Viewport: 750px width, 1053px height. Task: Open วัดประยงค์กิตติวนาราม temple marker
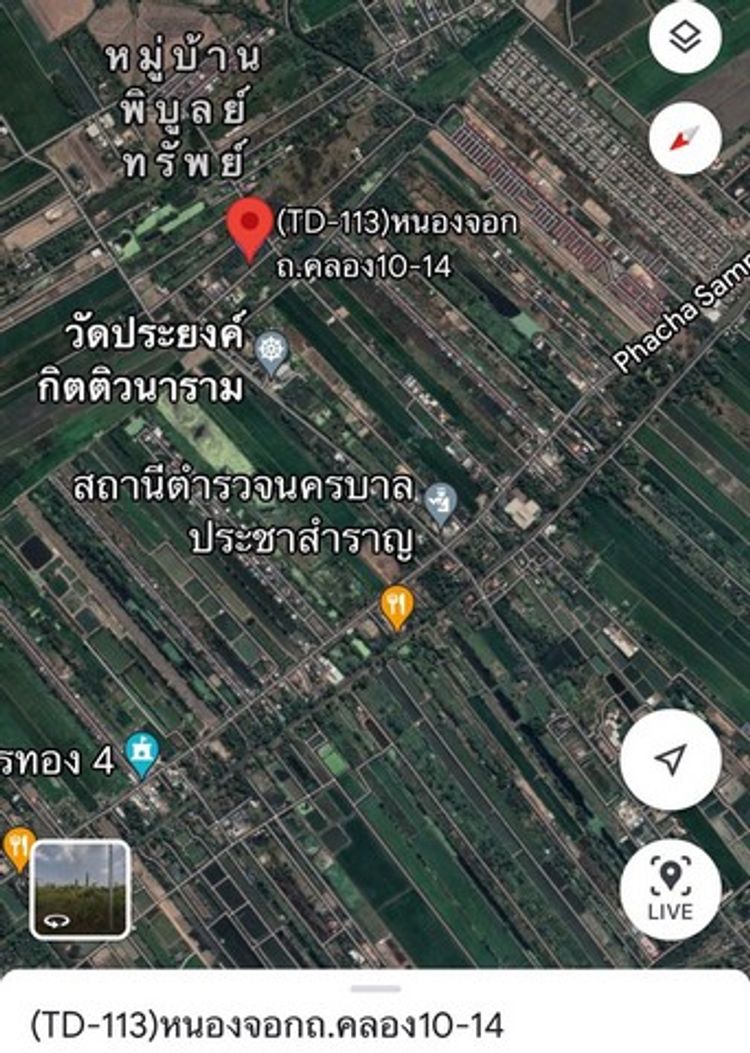click(272, 354)
